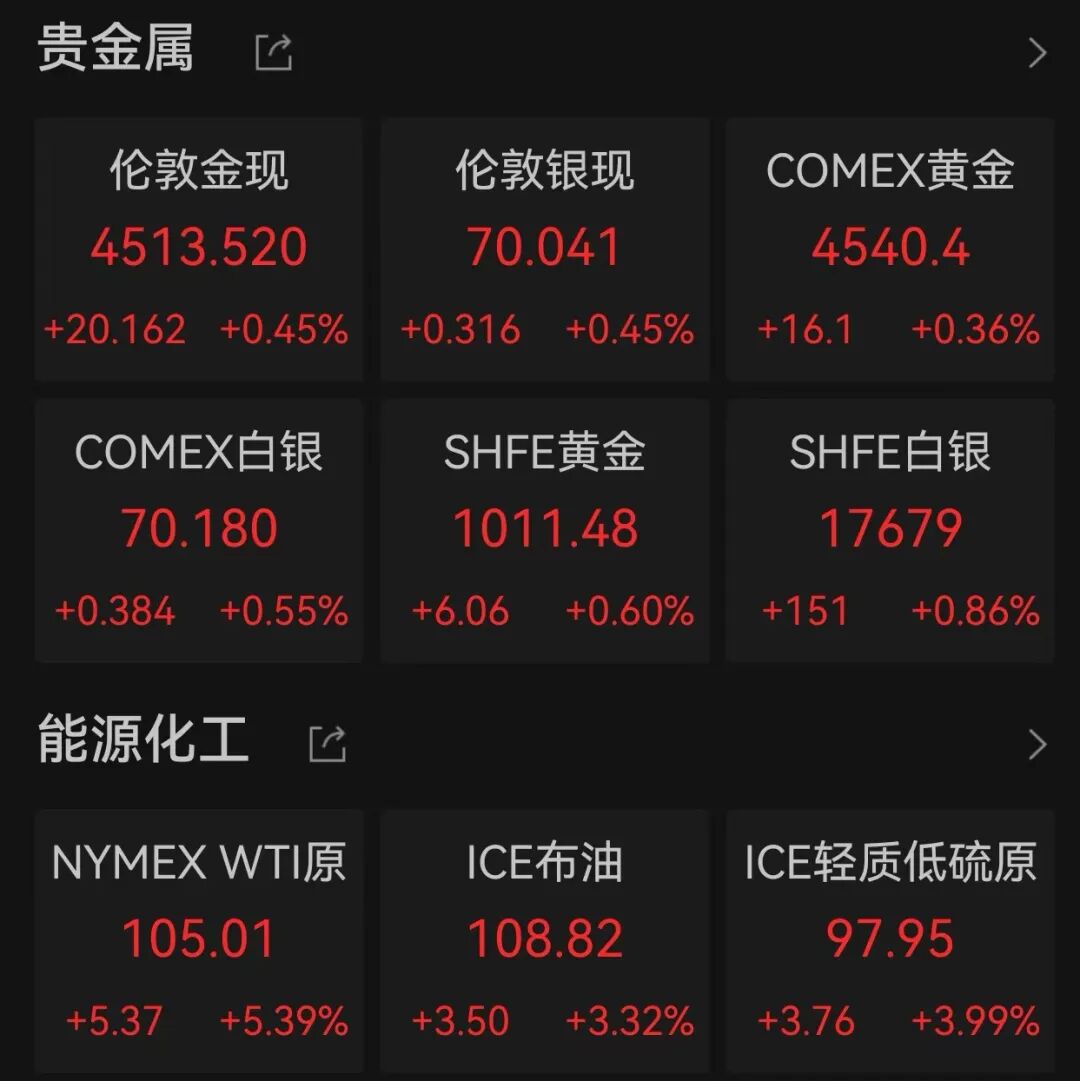
Task: Select the COMEX白银 card
Action: [x=199, y=530]
